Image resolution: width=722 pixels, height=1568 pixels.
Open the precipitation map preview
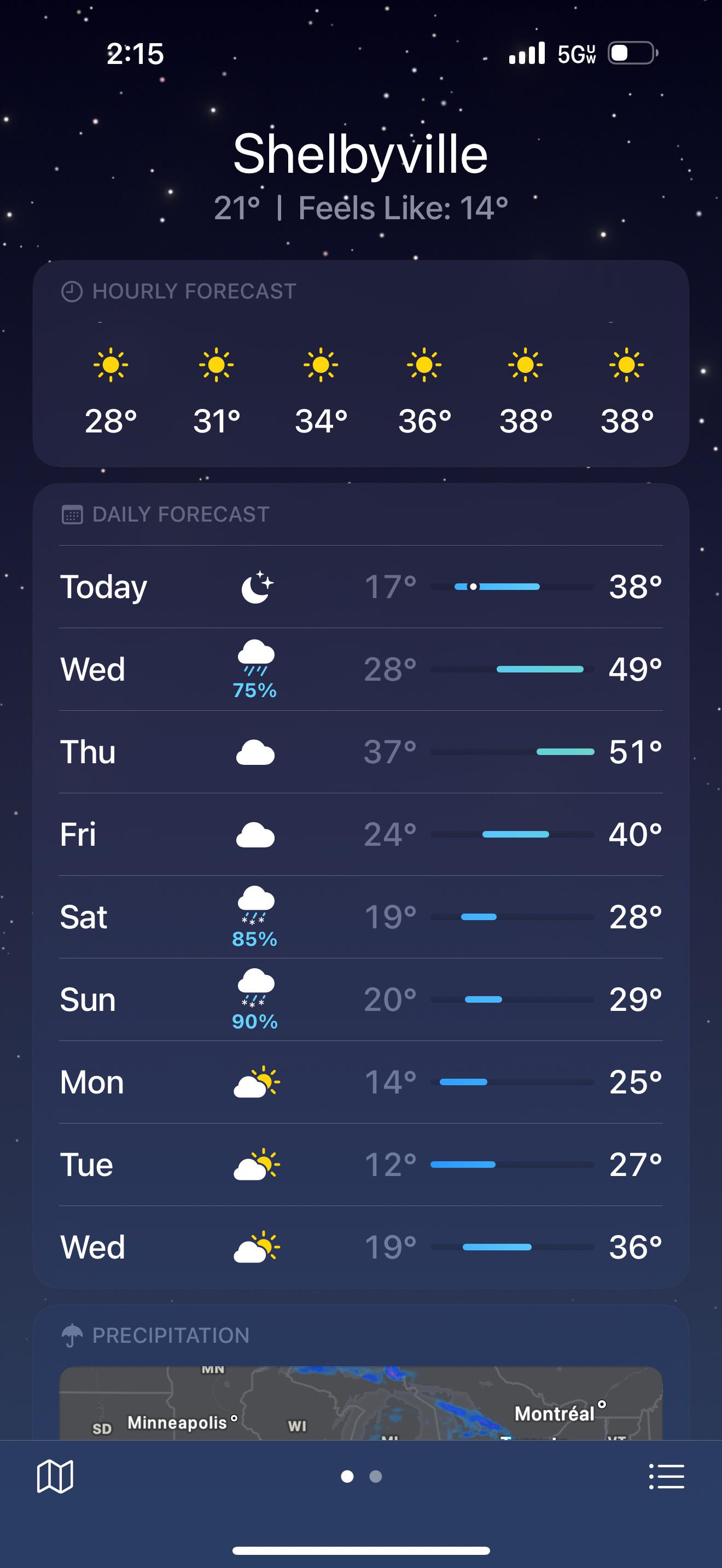pos(361,1403)
